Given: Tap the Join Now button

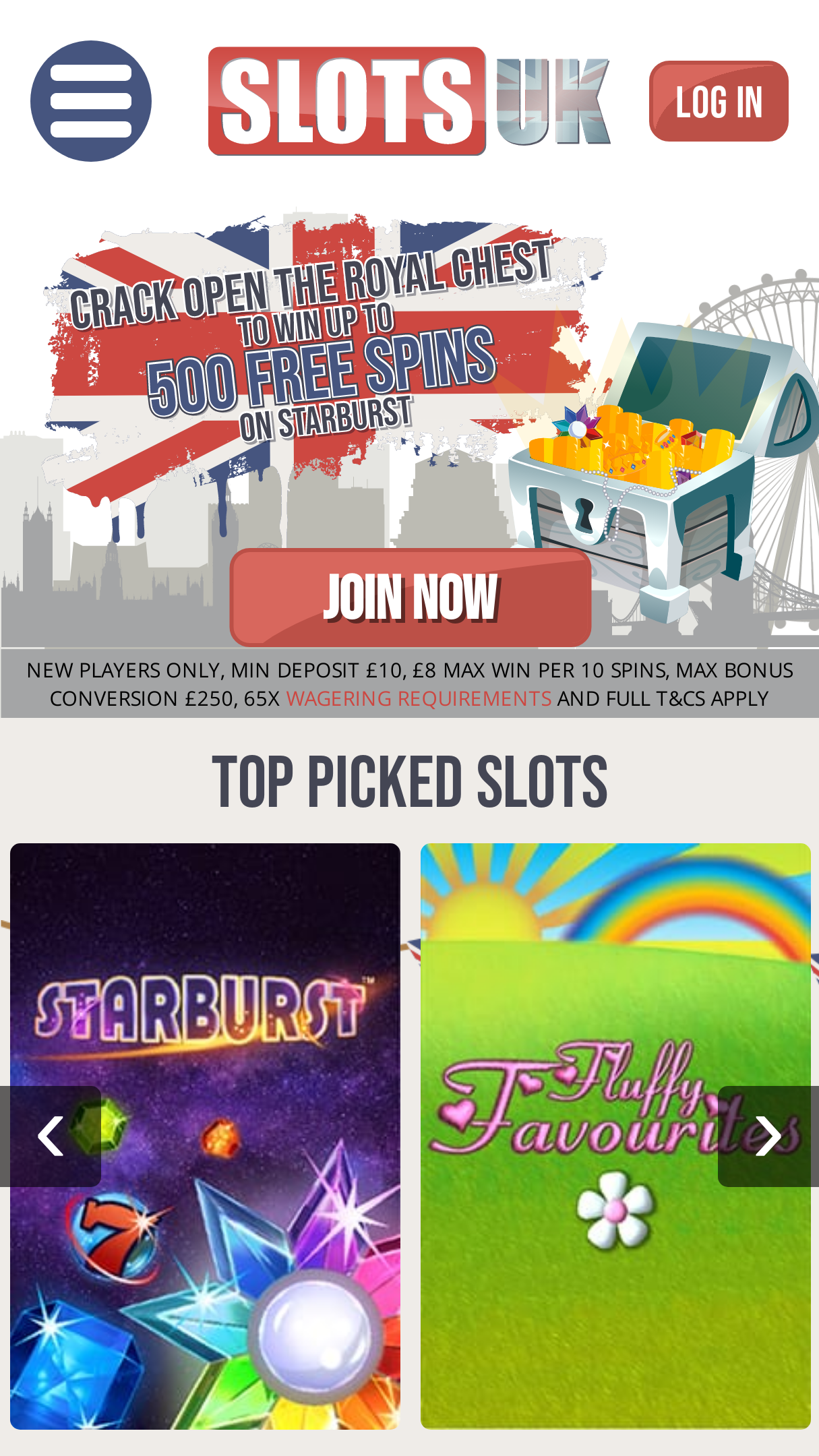Looking at the screenshot, I should click(x=411, y=597).
